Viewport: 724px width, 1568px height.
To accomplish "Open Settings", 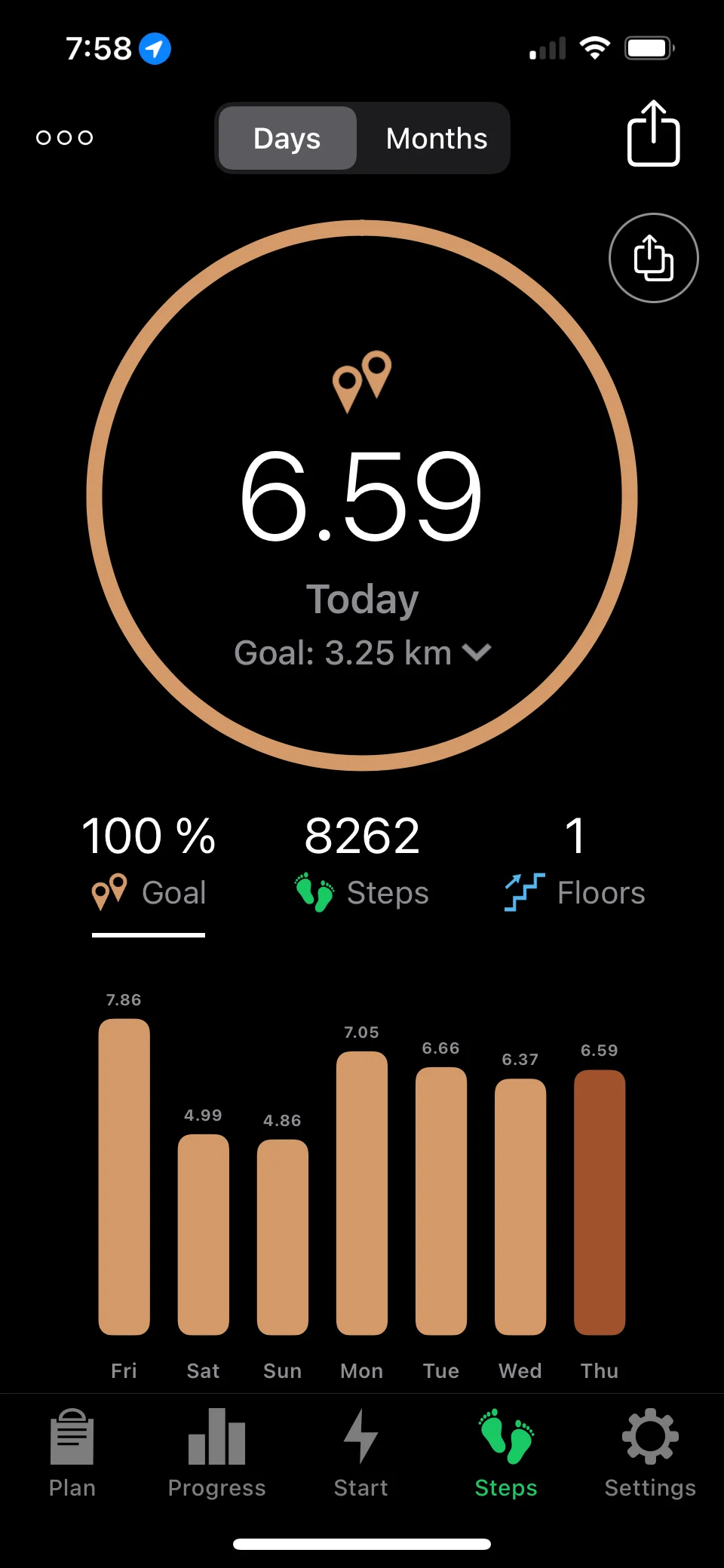I will [650, 1453].
